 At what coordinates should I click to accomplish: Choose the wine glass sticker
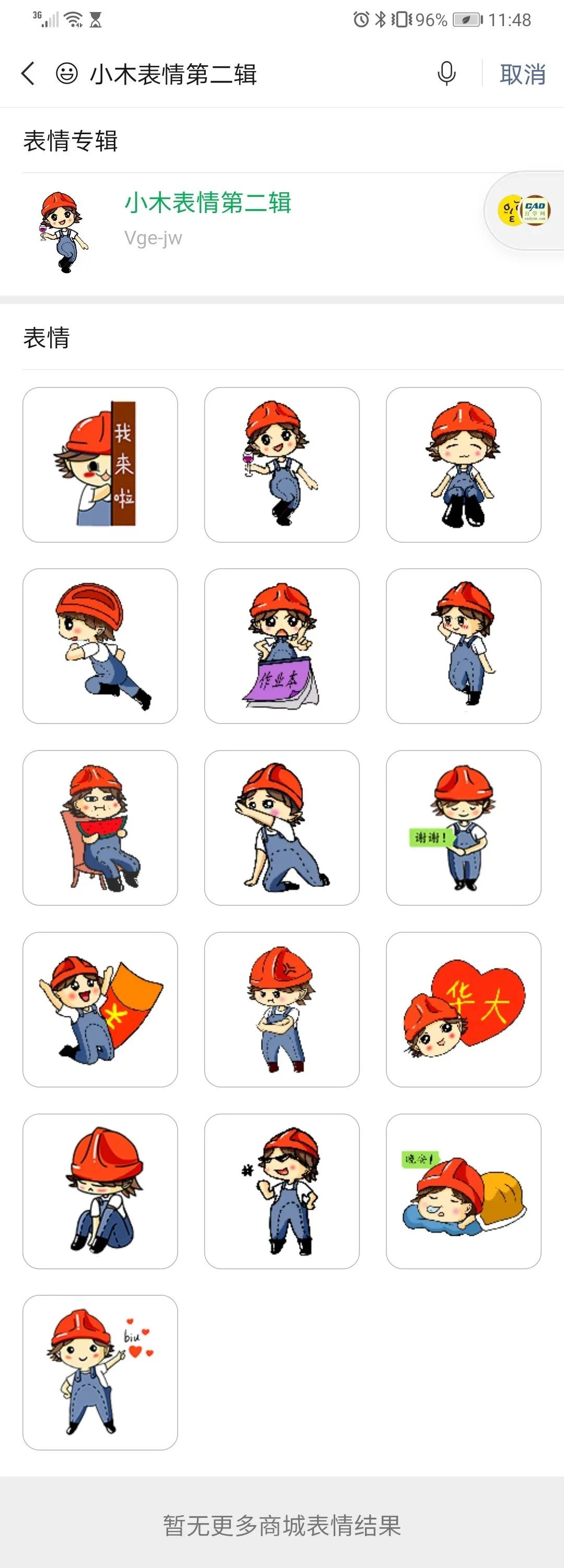coord(281,464)
